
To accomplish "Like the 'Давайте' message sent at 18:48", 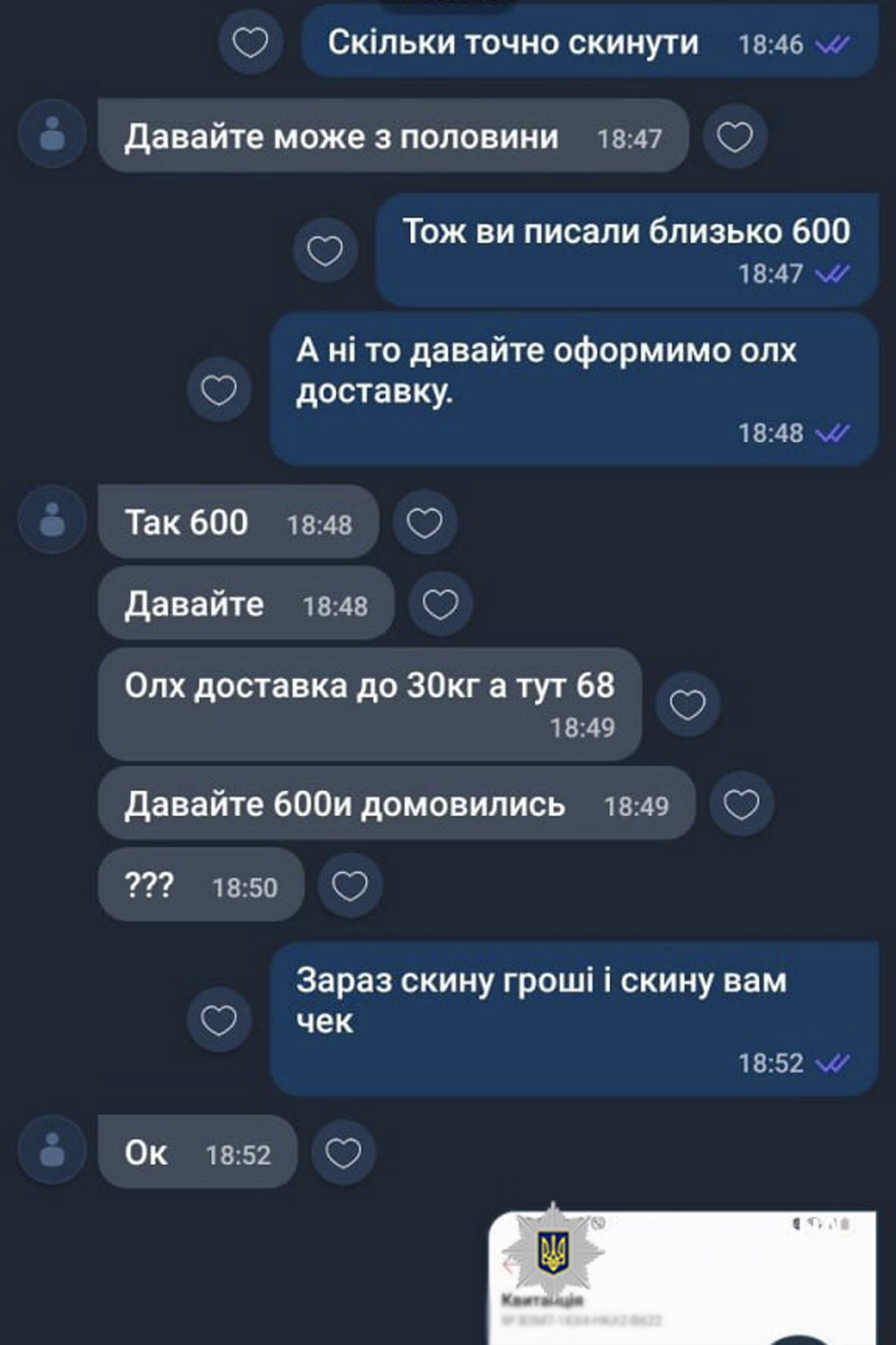I will 440,604.
